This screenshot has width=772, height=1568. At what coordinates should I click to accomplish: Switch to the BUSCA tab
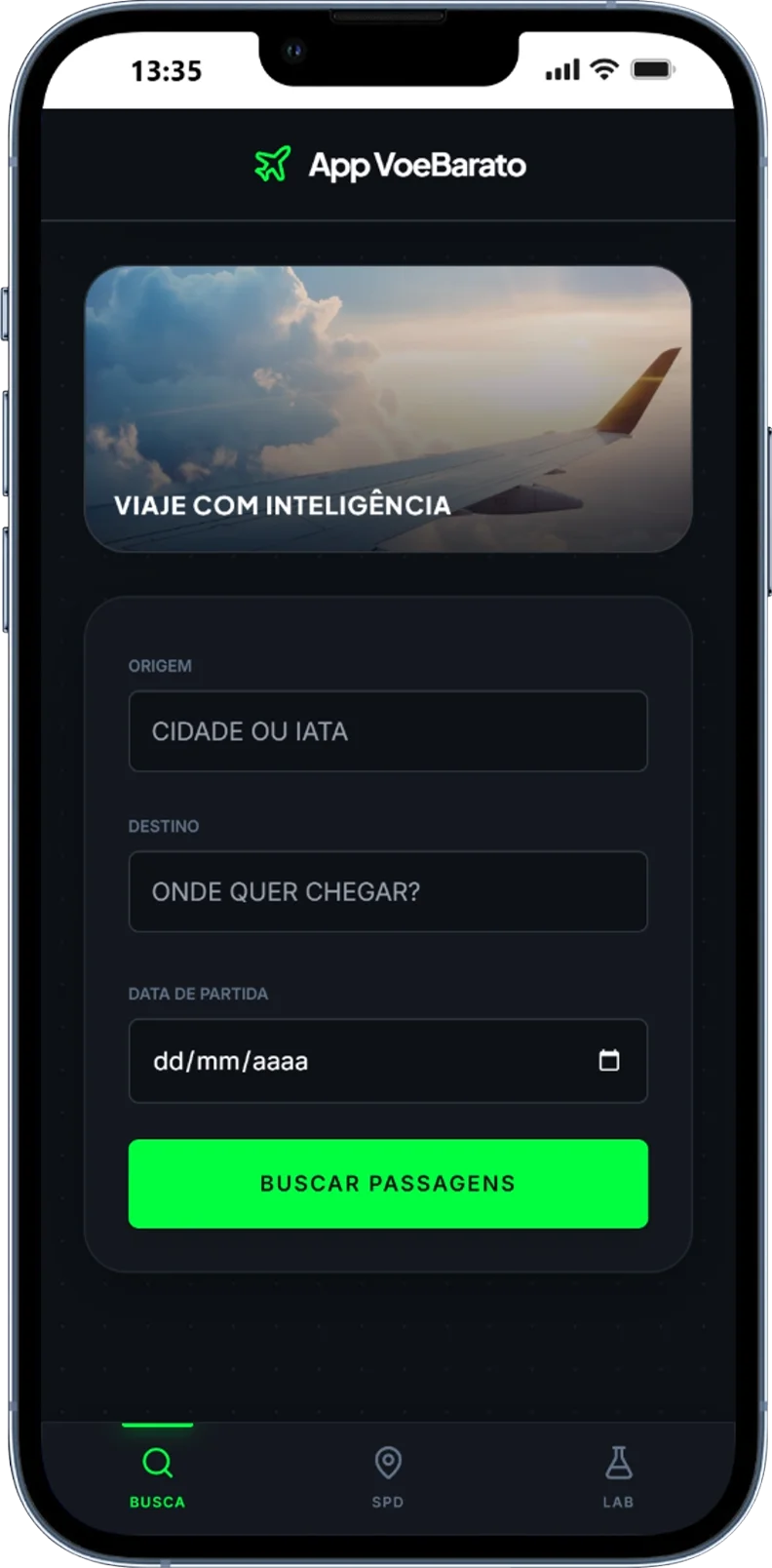pos(157,1474)
